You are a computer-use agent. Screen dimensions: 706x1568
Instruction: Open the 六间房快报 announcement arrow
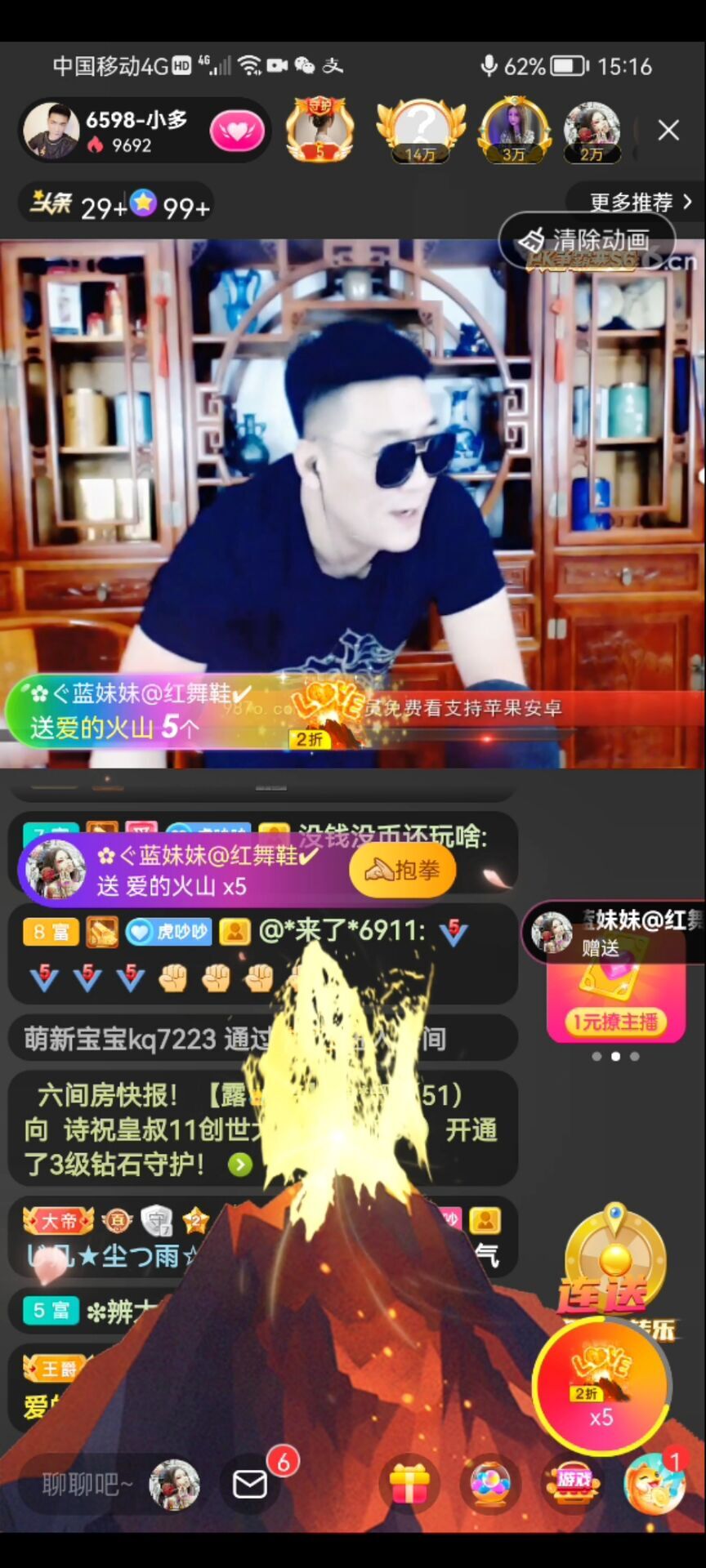(240, 1164)
